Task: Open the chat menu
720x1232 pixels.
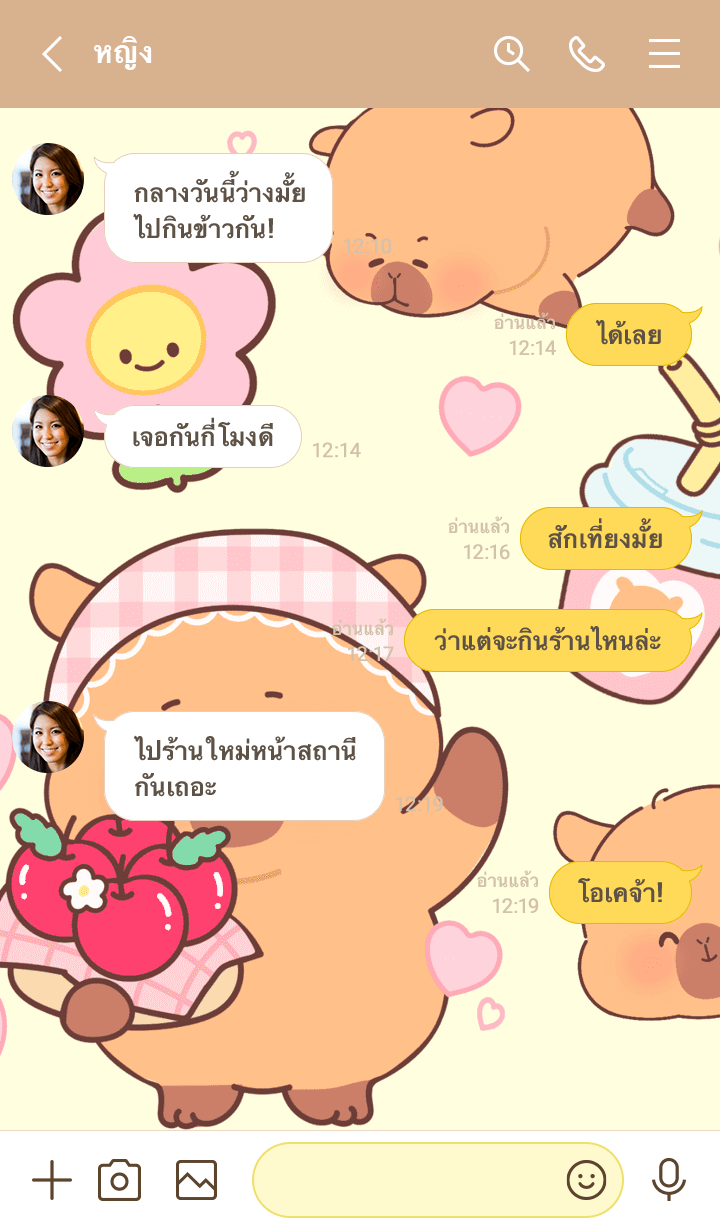Action: click(x=664, y=54)
